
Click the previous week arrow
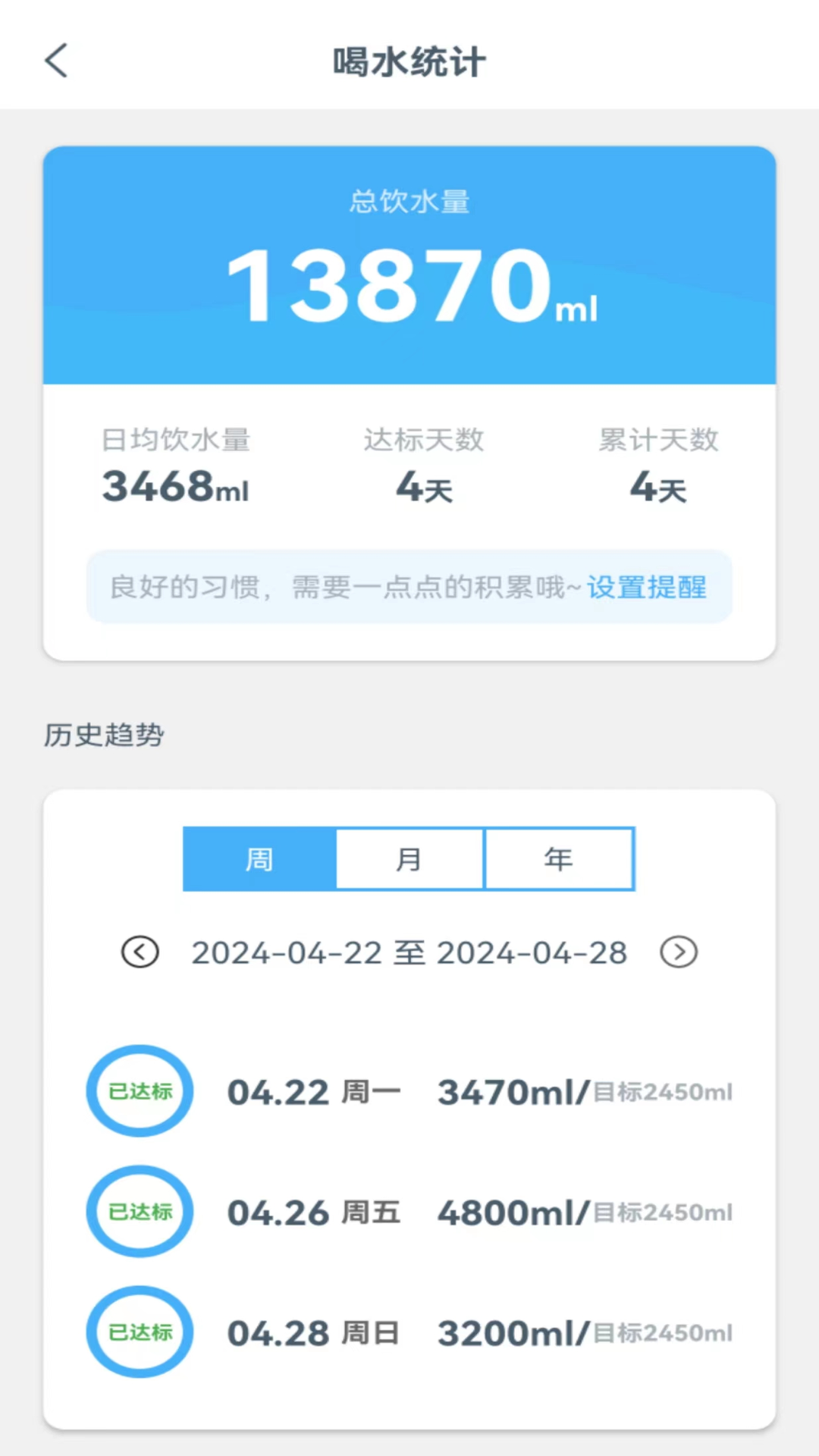(140, 952)
